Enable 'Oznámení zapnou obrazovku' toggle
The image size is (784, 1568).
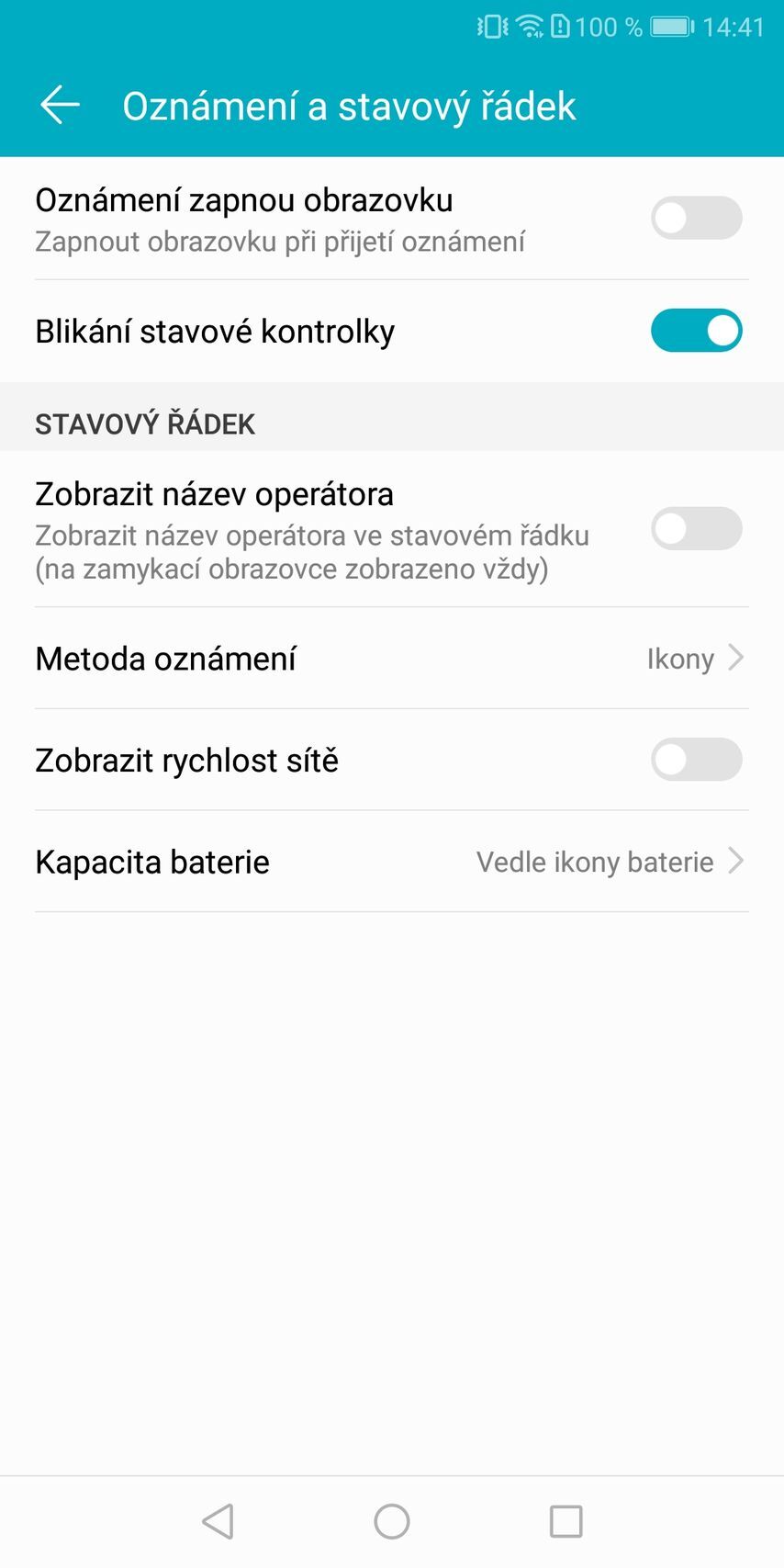[697, 218]
